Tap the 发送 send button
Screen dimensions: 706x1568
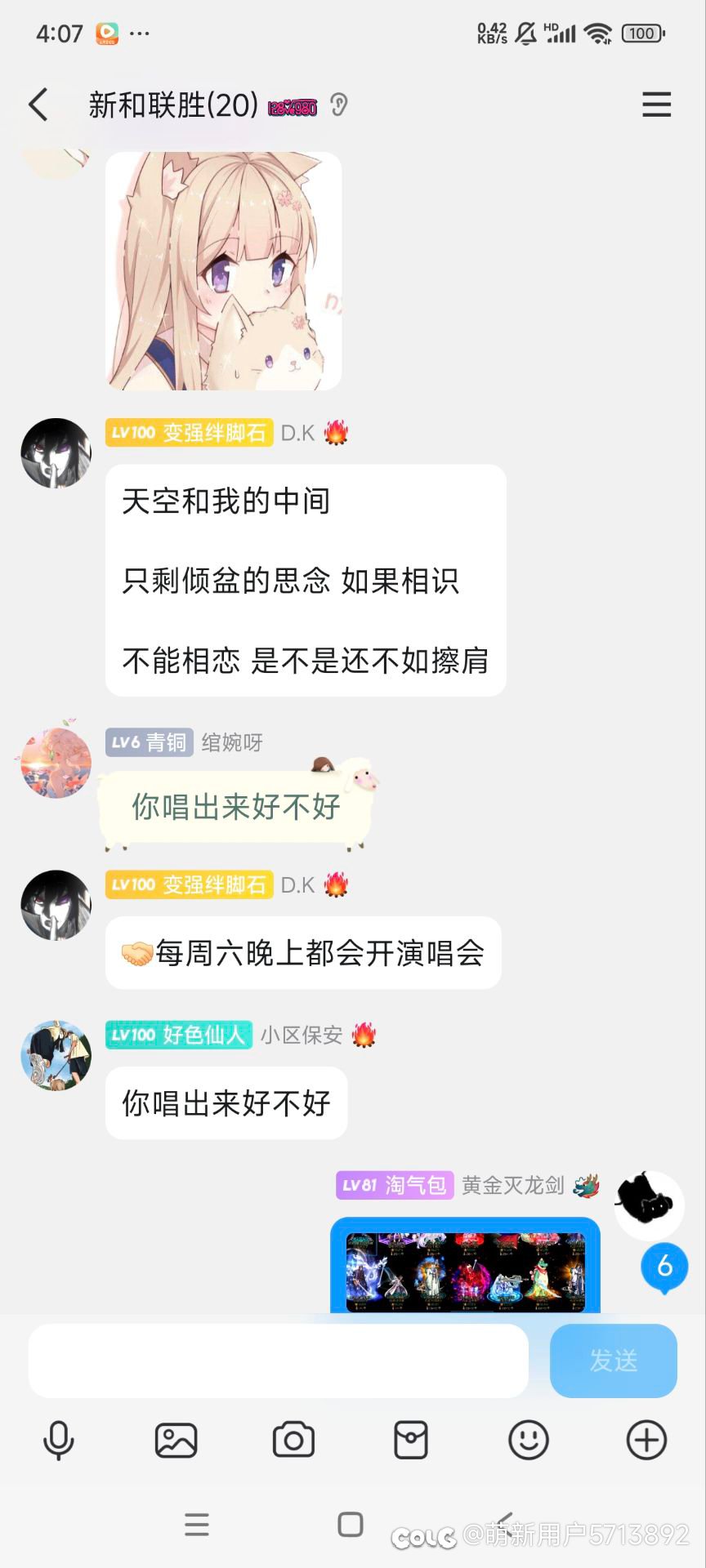point(614,1361)
